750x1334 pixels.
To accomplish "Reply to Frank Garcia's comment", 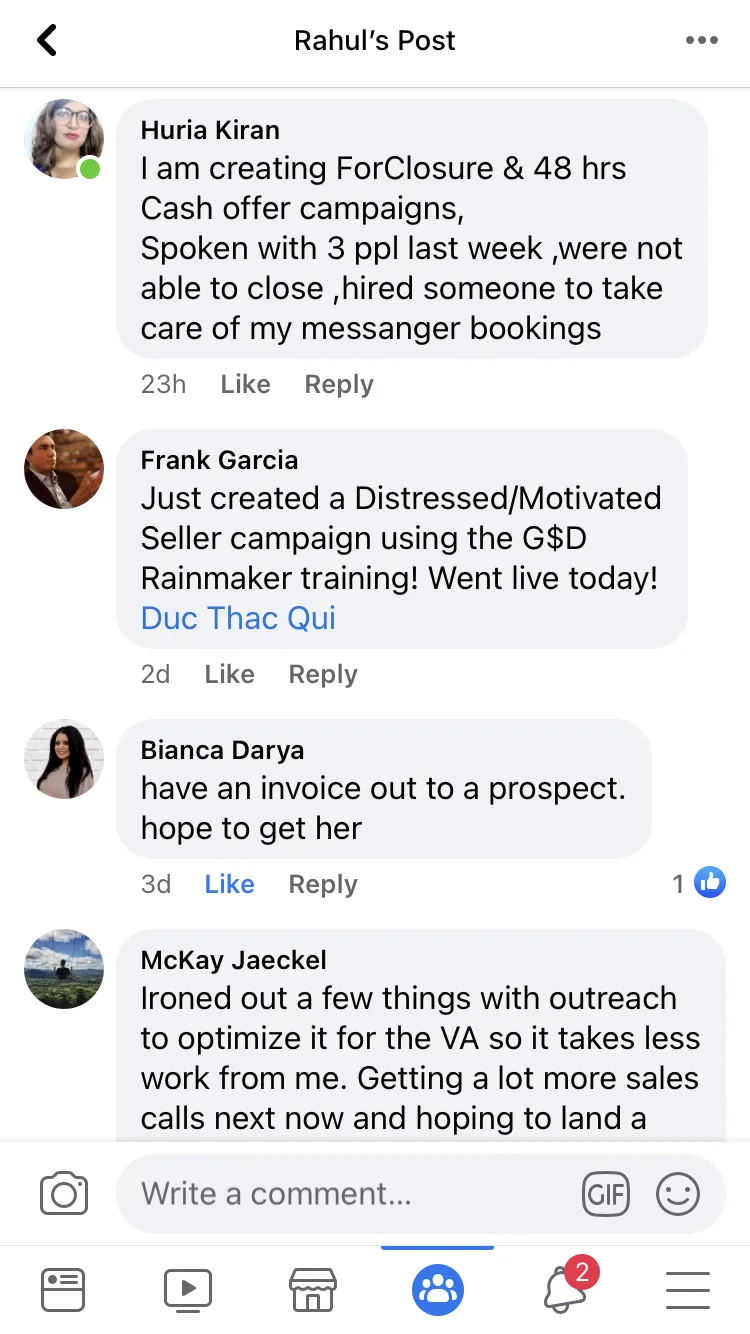I will pyautogui.click(x=323, y=674).
